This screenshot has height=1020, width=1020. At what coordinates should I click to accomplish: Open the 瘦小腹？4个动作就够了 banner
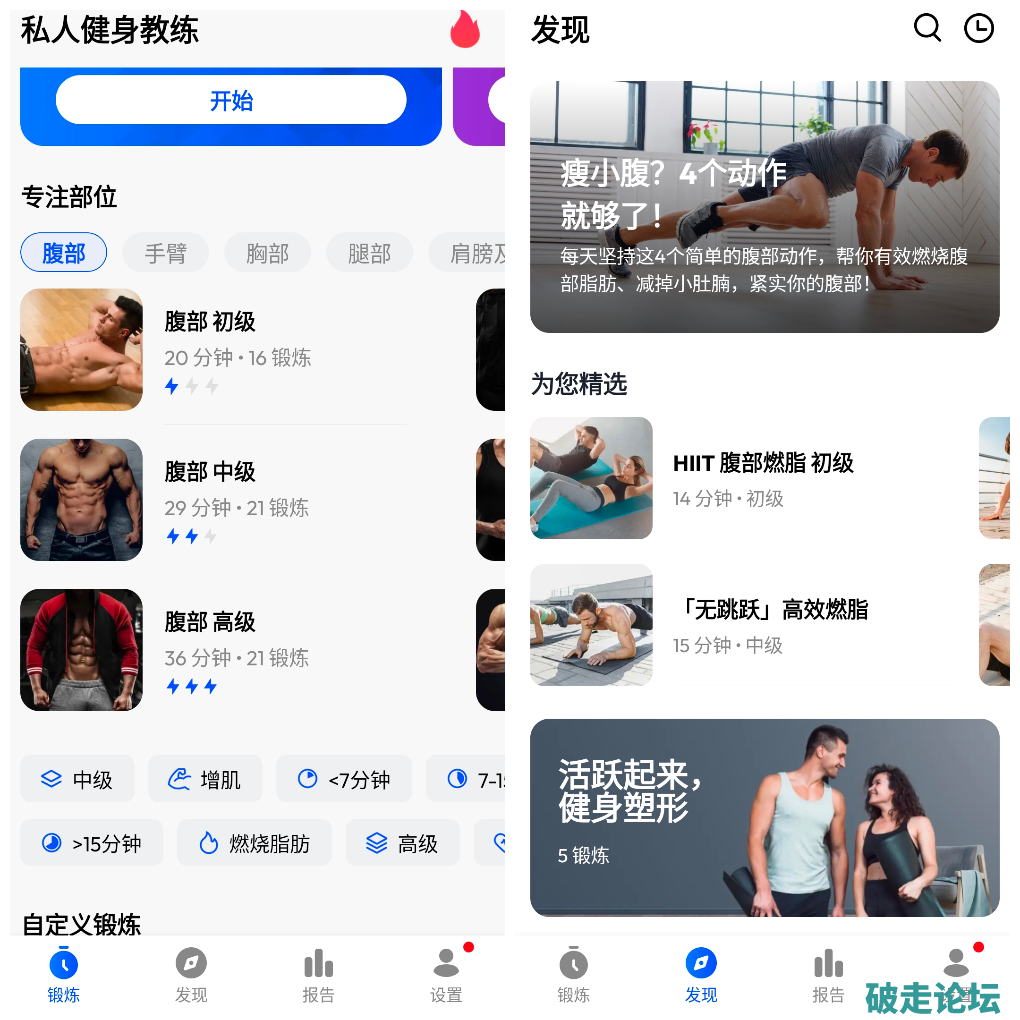coord(764,207)
